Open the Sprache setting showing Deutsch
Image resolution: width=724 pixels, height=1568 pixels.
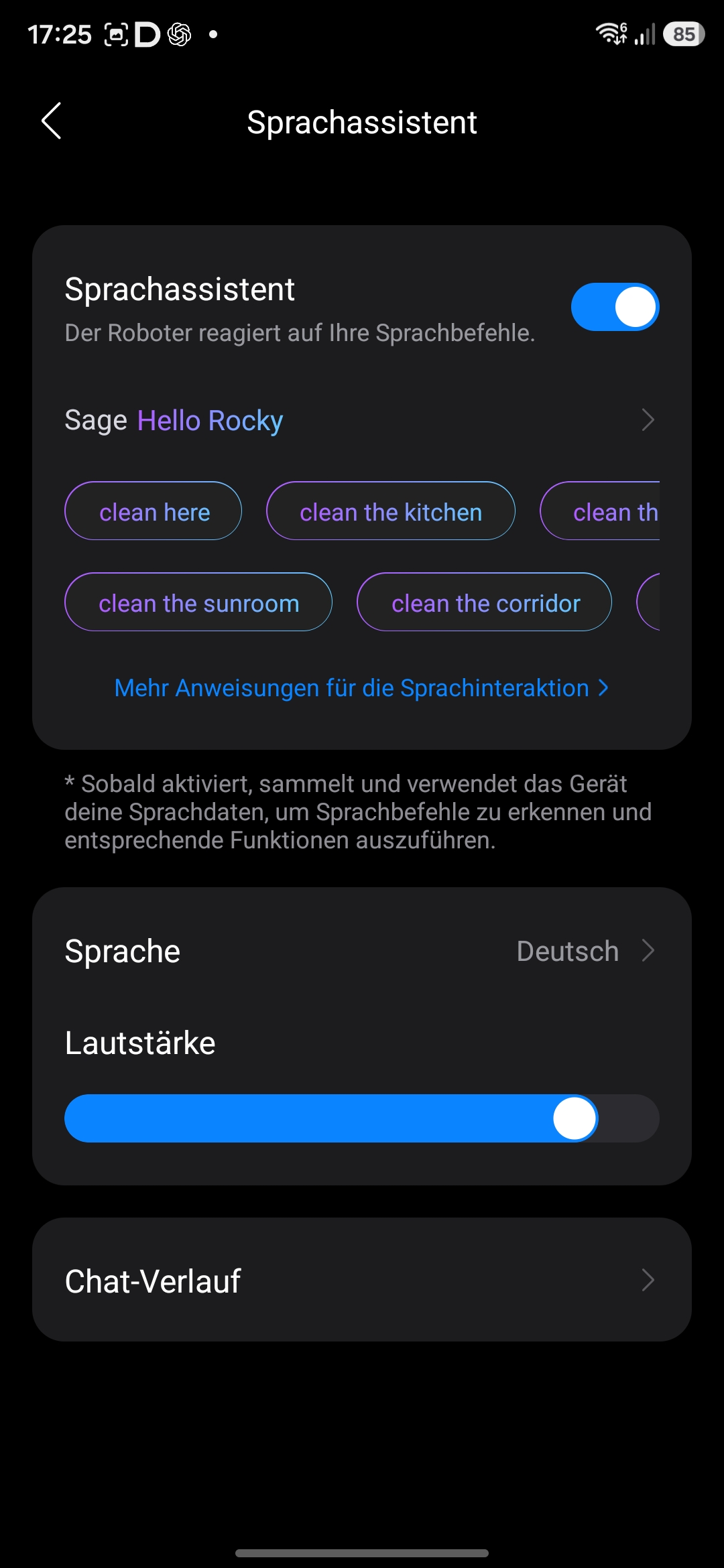click(x=362, y=951)
